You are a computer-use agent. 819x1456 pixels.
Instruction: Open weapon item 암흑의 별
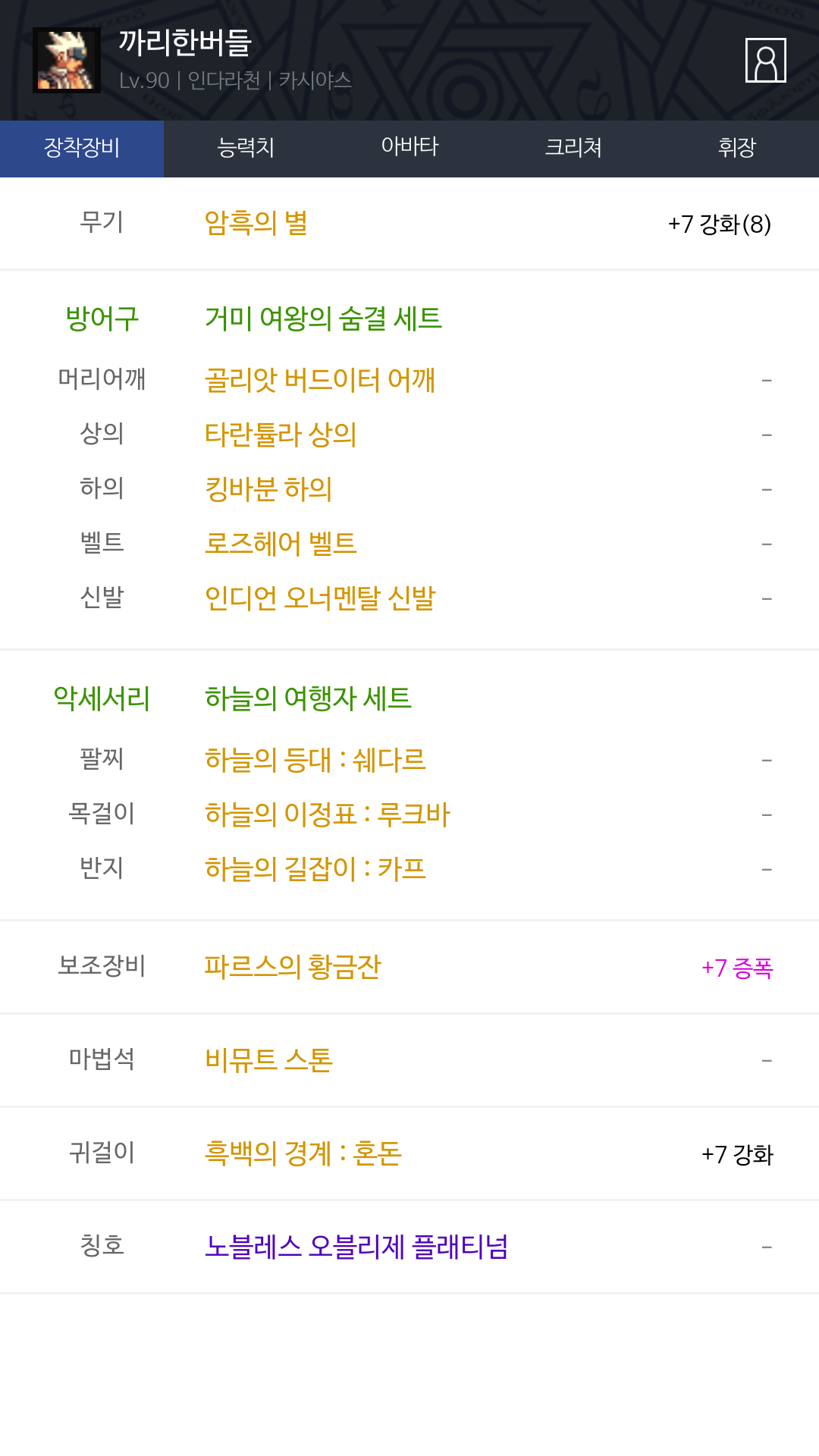(256, 224)
